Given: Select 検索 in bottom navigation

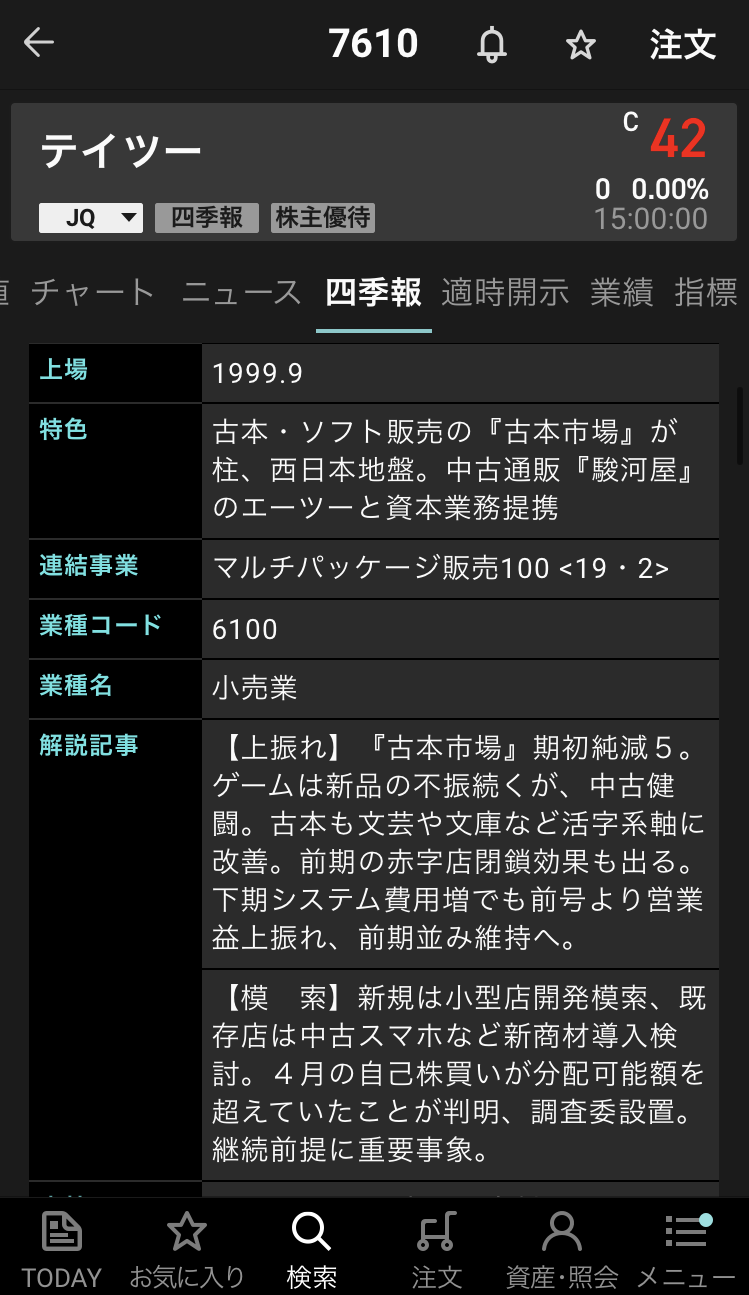Looking at the screenshot, I should (311, 1247).
